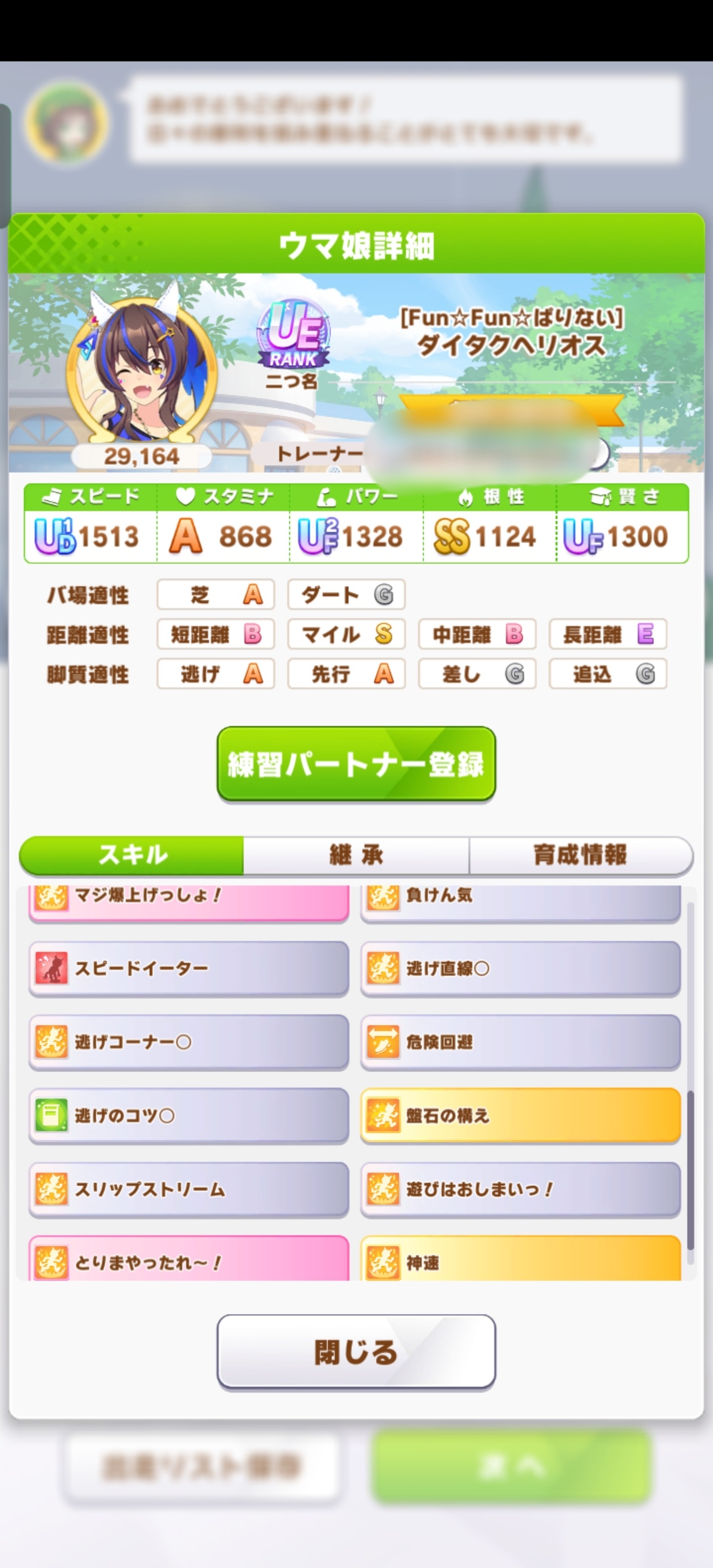Screen dimensions: 713x1568
Task: Switch to the 育成情報 tab
Action: click(x=580, y=855)
